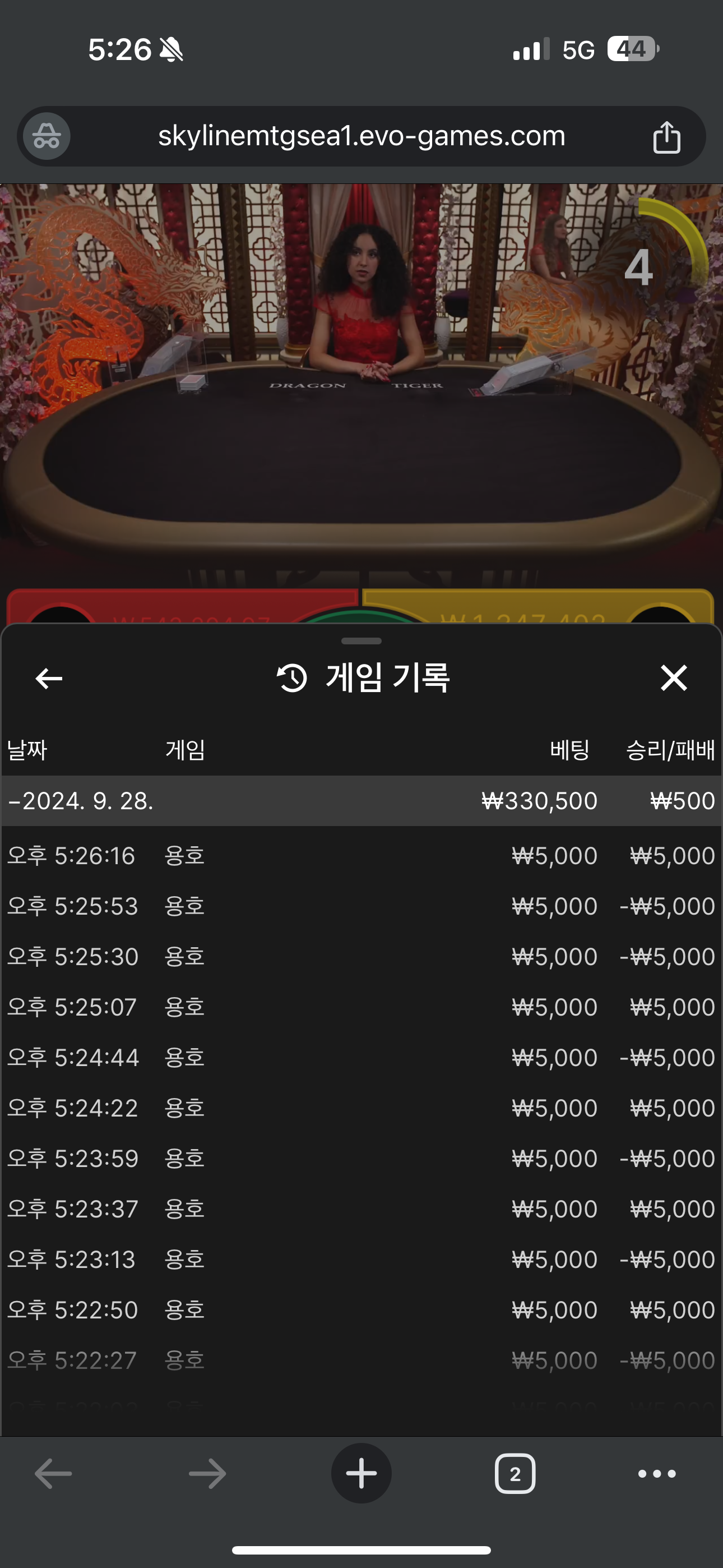Select the 오후 5:24:22 용호 record
The height and width of the screenshot is (1568, 723).
361,1108
